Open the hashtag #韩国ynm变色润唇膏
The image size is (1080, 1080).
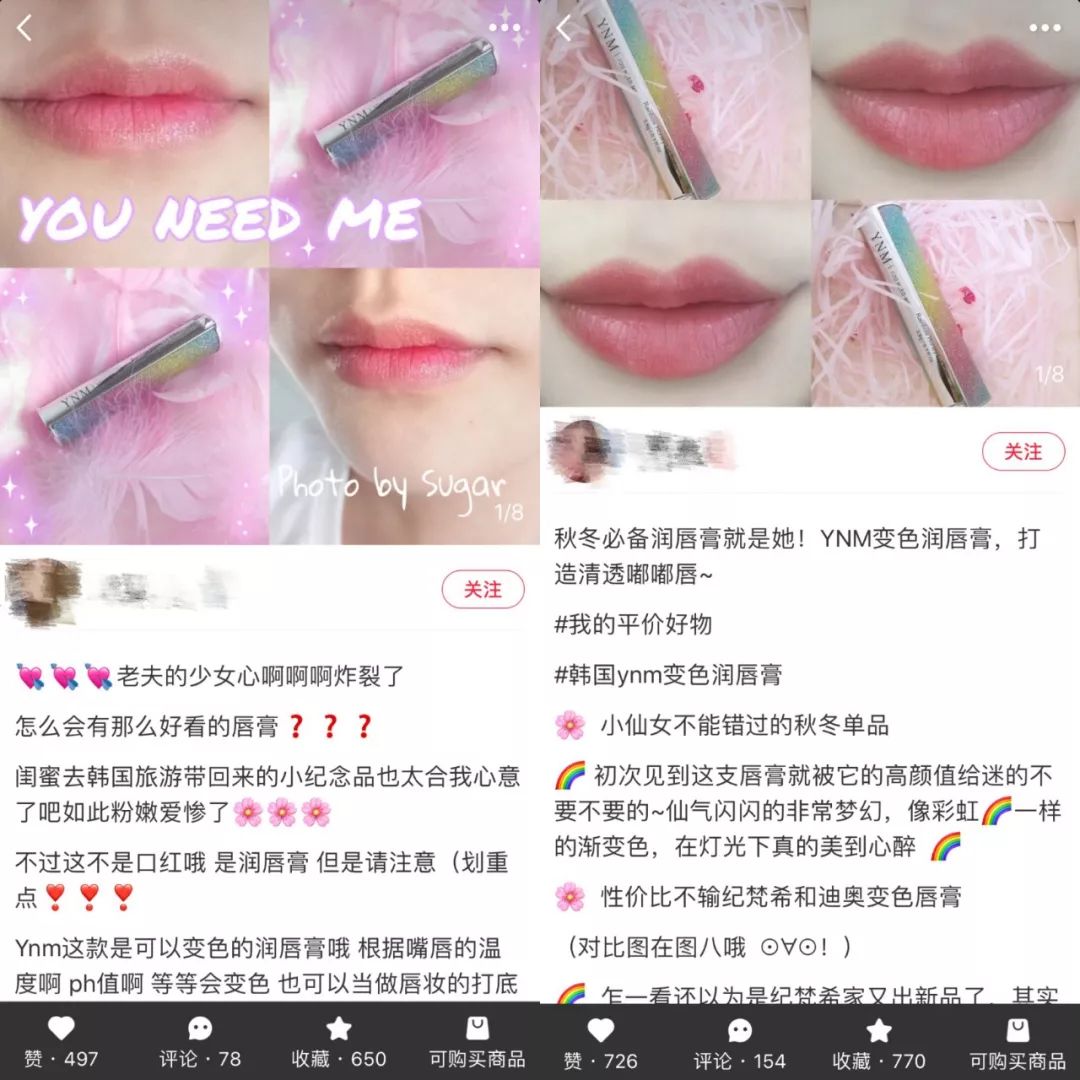[x=668, y=674]
